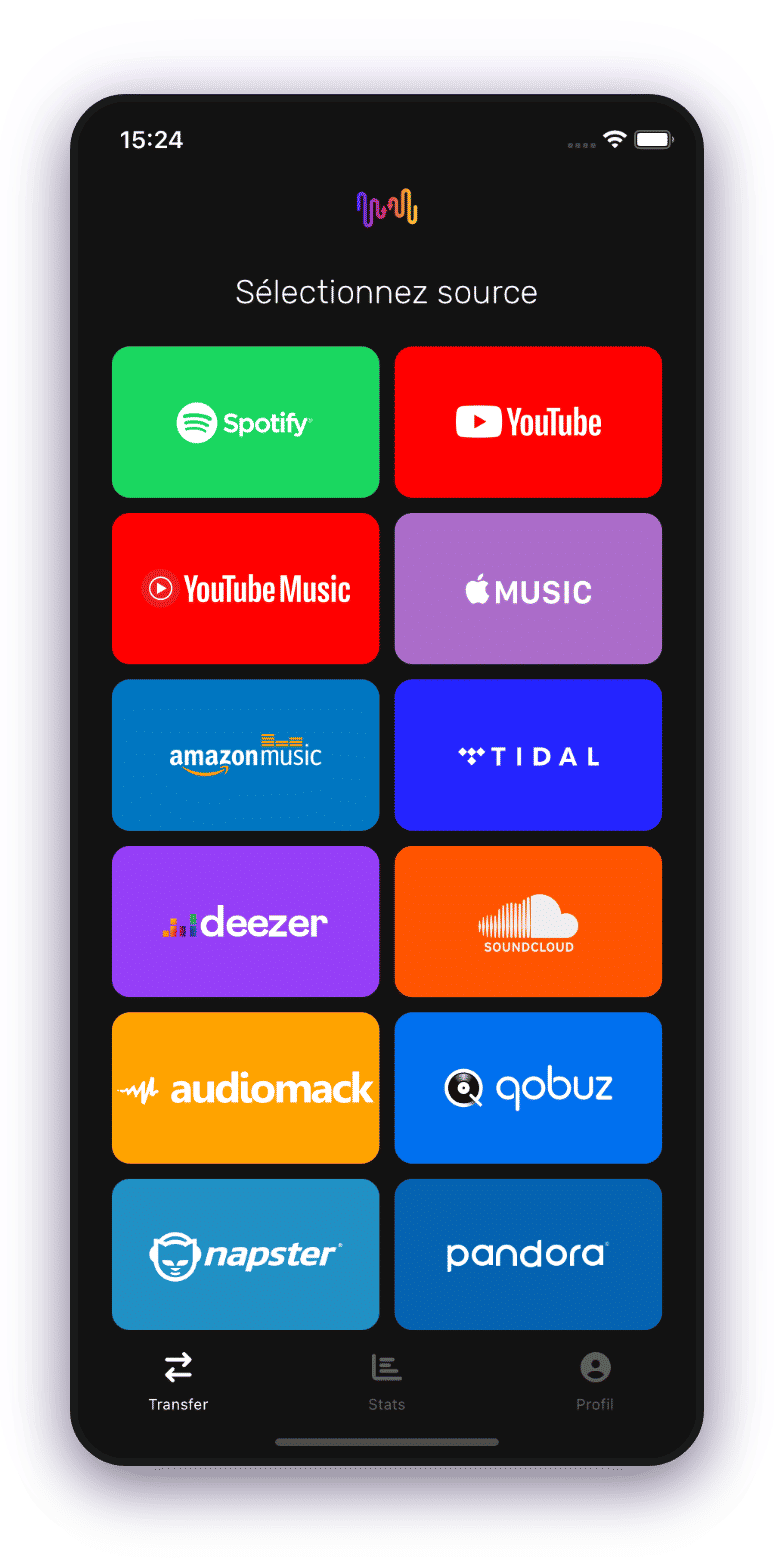This screenshot has width=774, height=1560.
Task: Choose Pandora as the source
Action: [x=528, y=1254]
